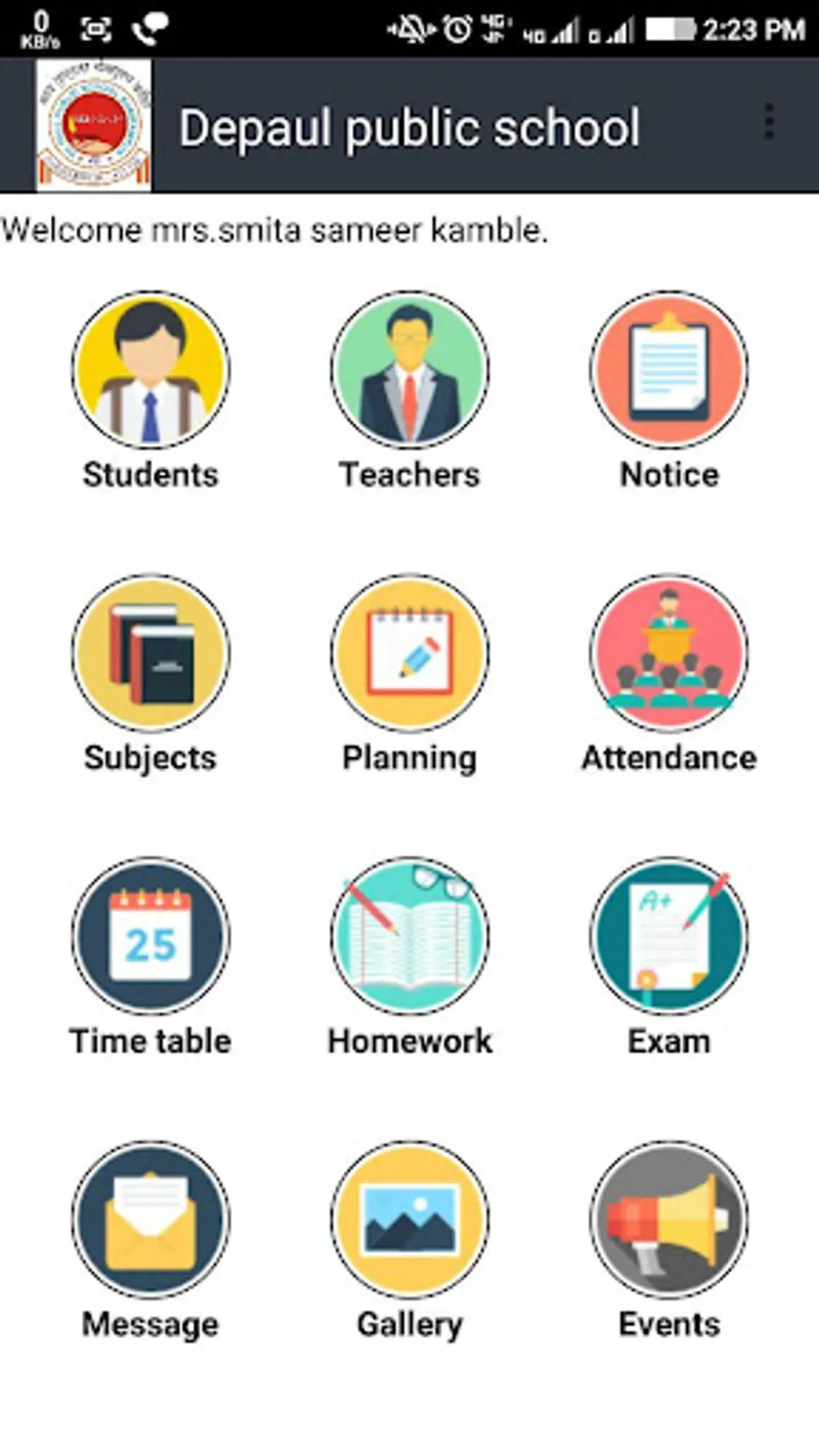Open the Time table
Image resolution: width=819 pixels, height=1456 pixels.
pyautogui.click(x=150, y=936)
